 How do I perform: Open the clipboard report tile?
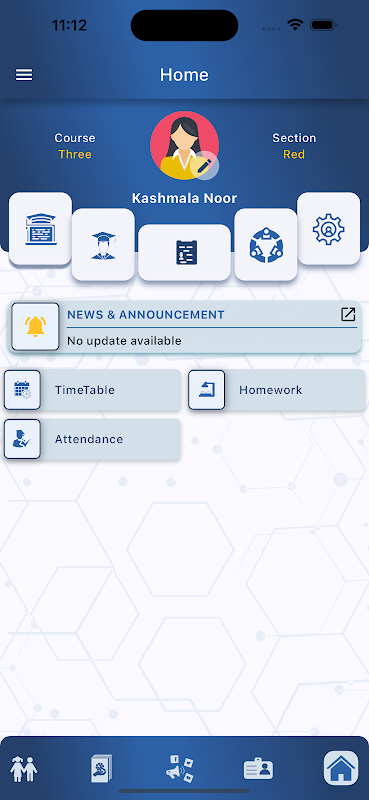(185, 253)
